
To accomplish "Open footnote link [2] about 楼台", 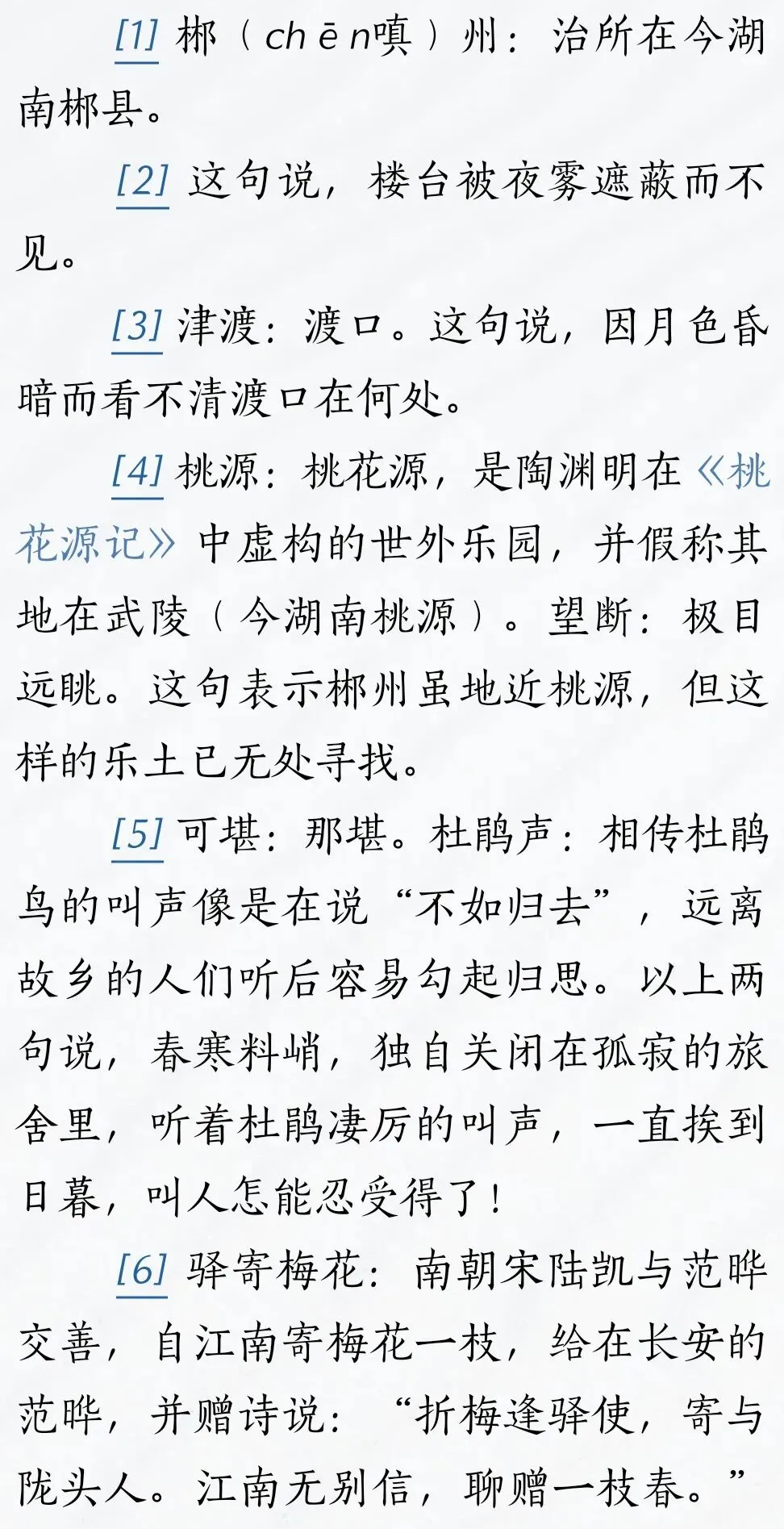I will (142, 181).
